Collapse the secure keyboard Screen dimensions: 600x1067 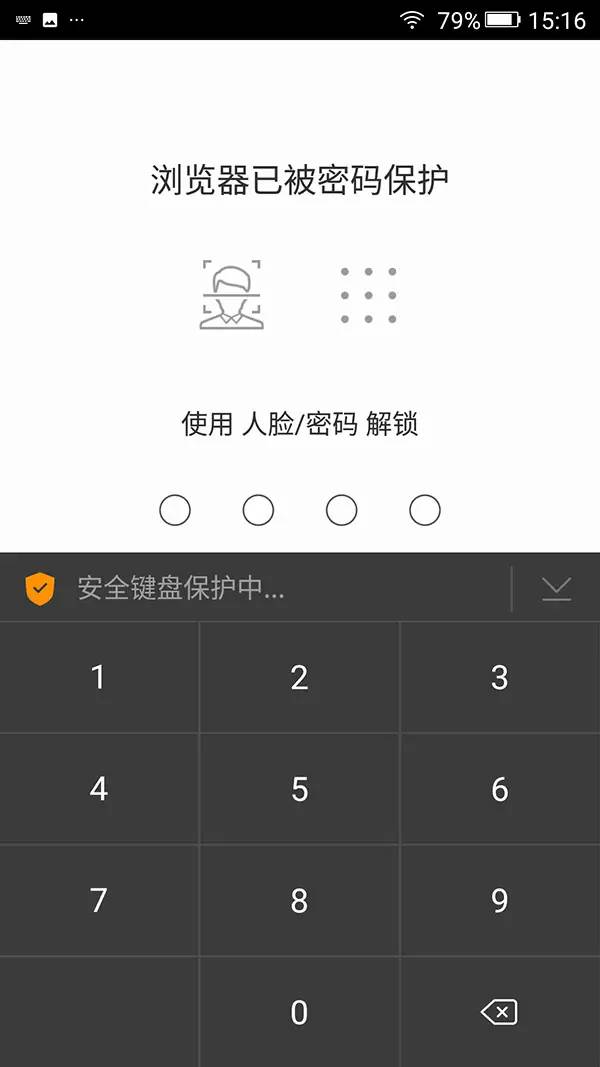coord(556,589)
